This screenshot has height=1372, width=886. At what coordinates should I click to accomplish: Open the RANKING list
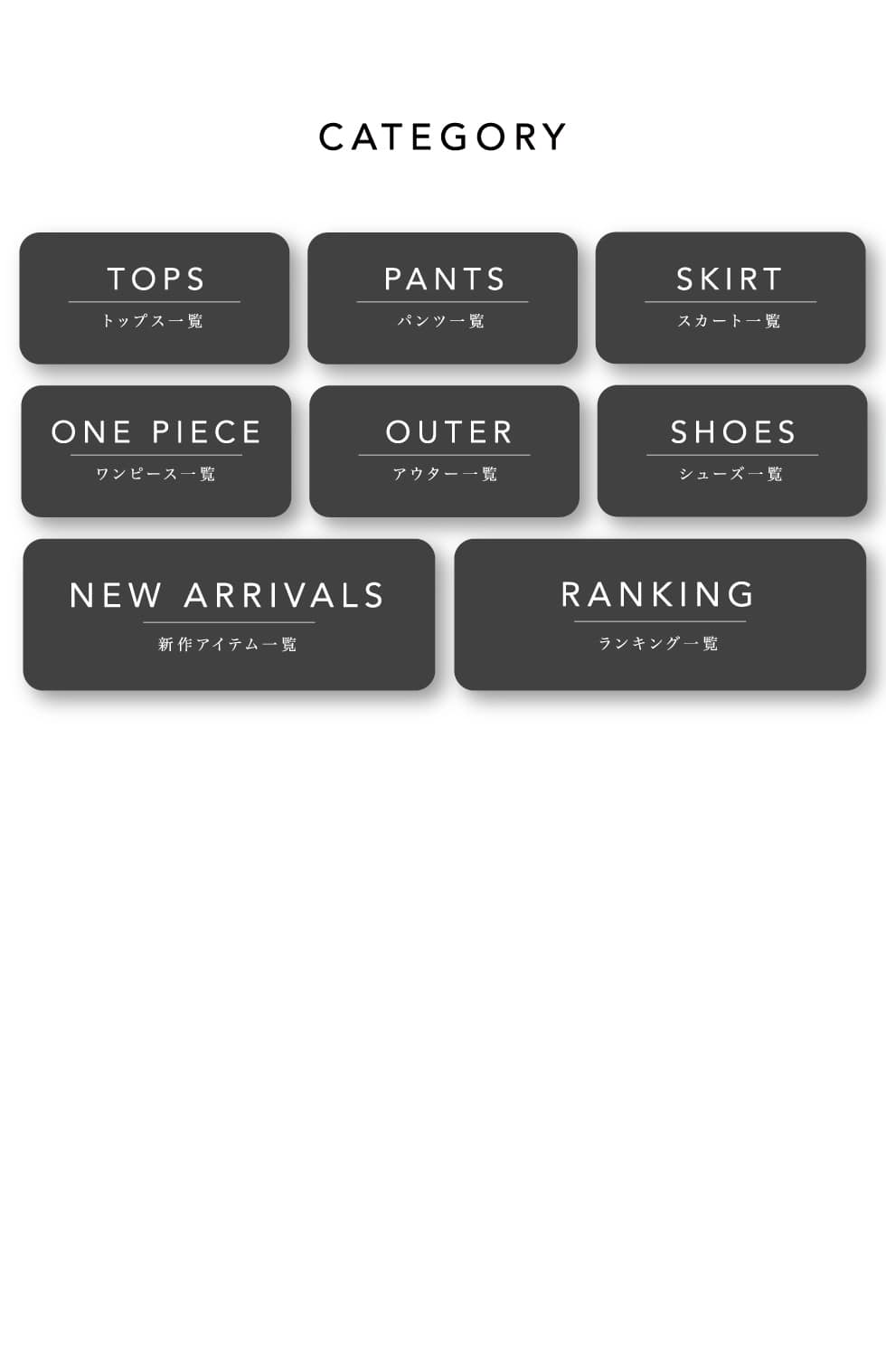coord(660,615)
